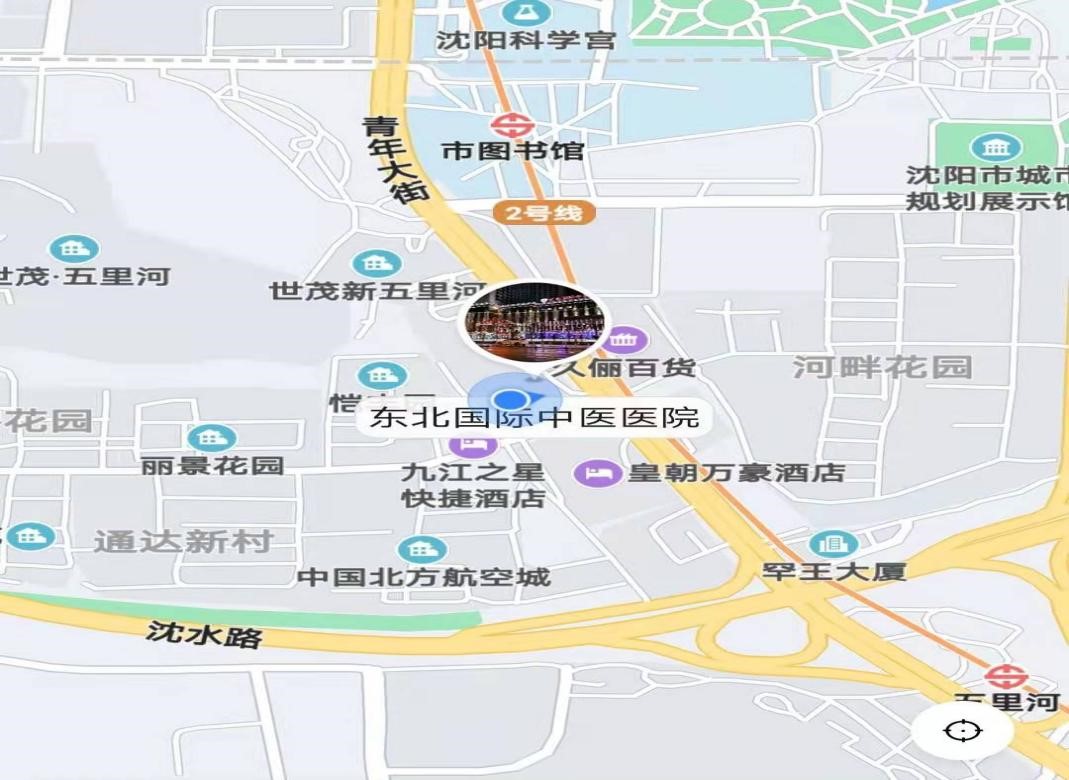Select the 沈阳市城市规划展示馆 marker
This screenshot has width=1069, height=780.
[995, 149]
